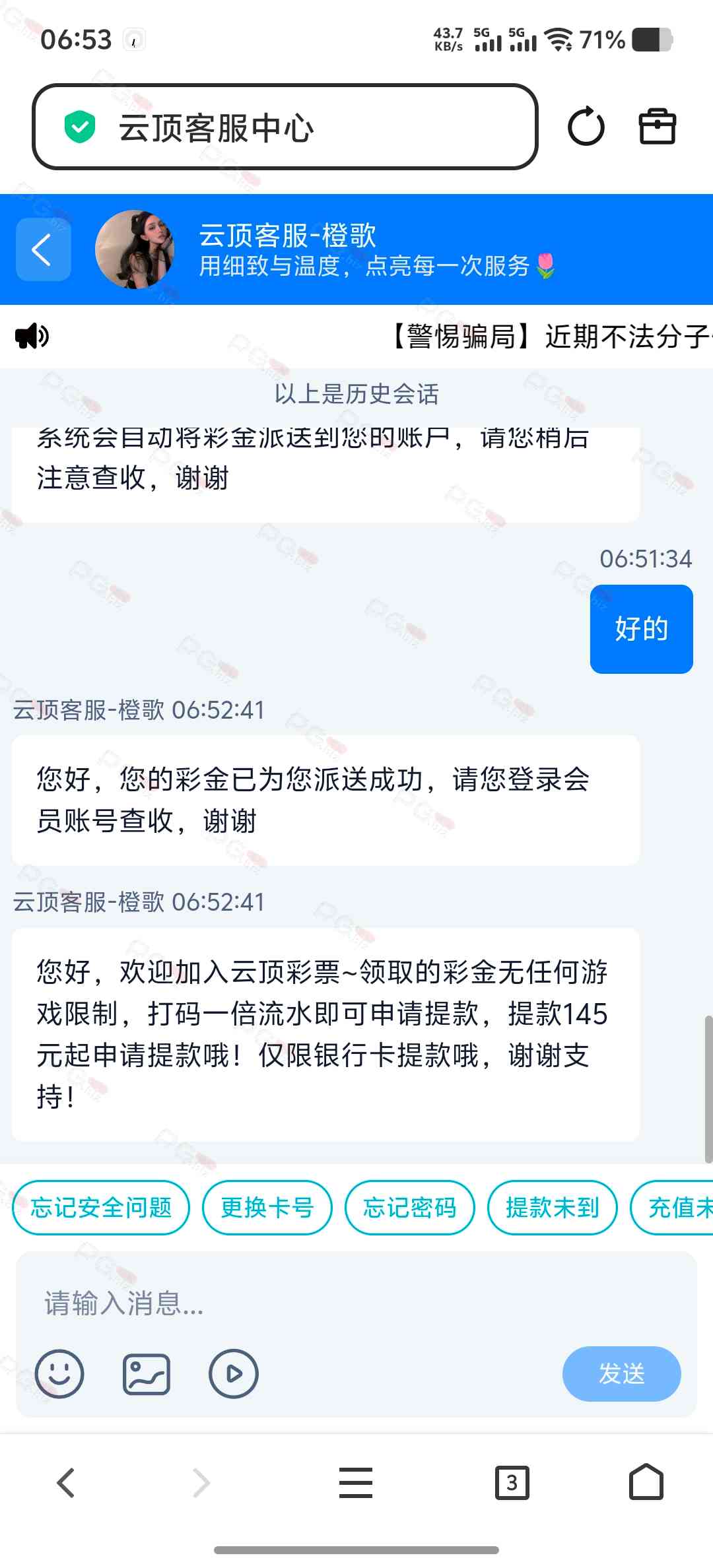The width and height of the screenshot is (713, 1568).
Task: Show the open tabs switcher
Action: pyautogui.click(x=512, y=1483)
